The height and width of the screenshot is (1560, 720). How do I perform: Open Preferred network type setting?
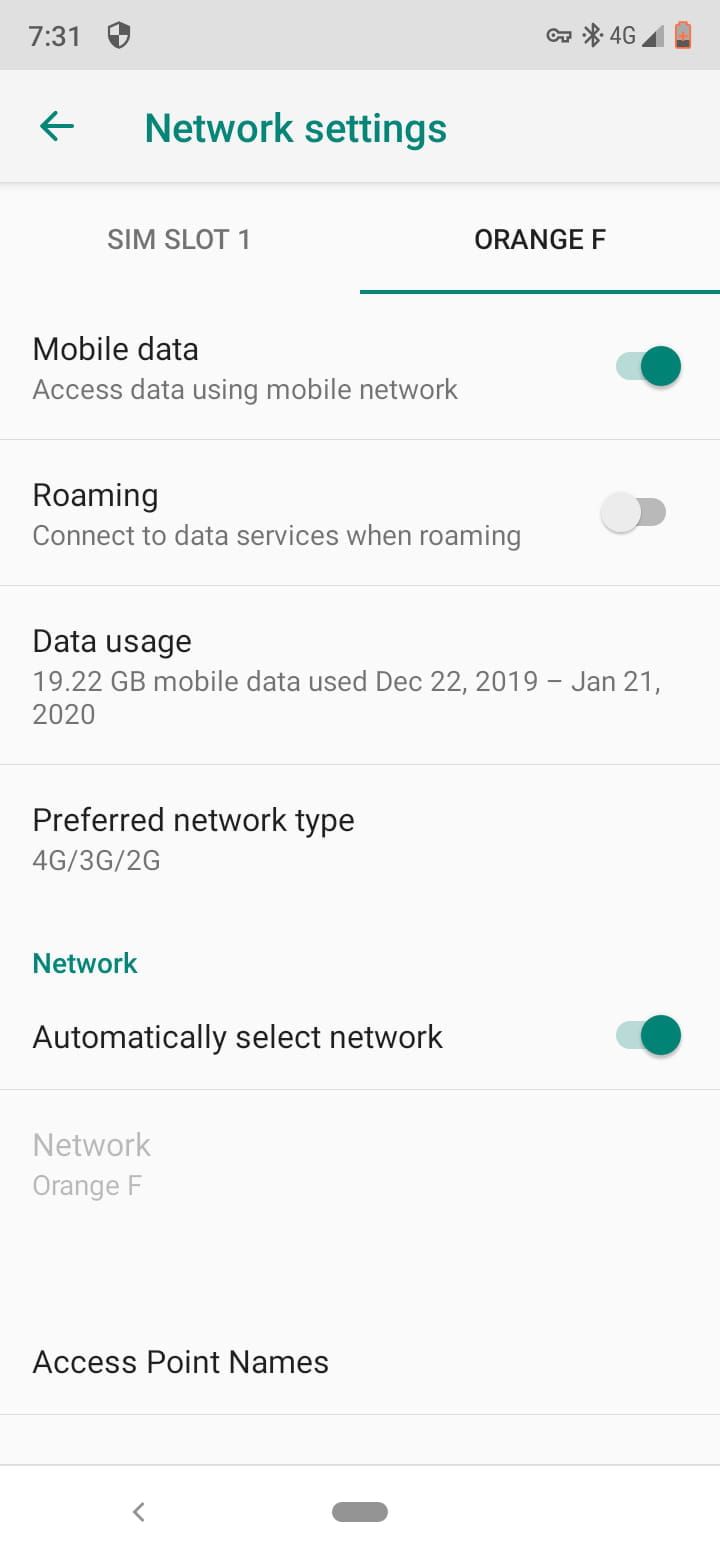pos(360,839)
